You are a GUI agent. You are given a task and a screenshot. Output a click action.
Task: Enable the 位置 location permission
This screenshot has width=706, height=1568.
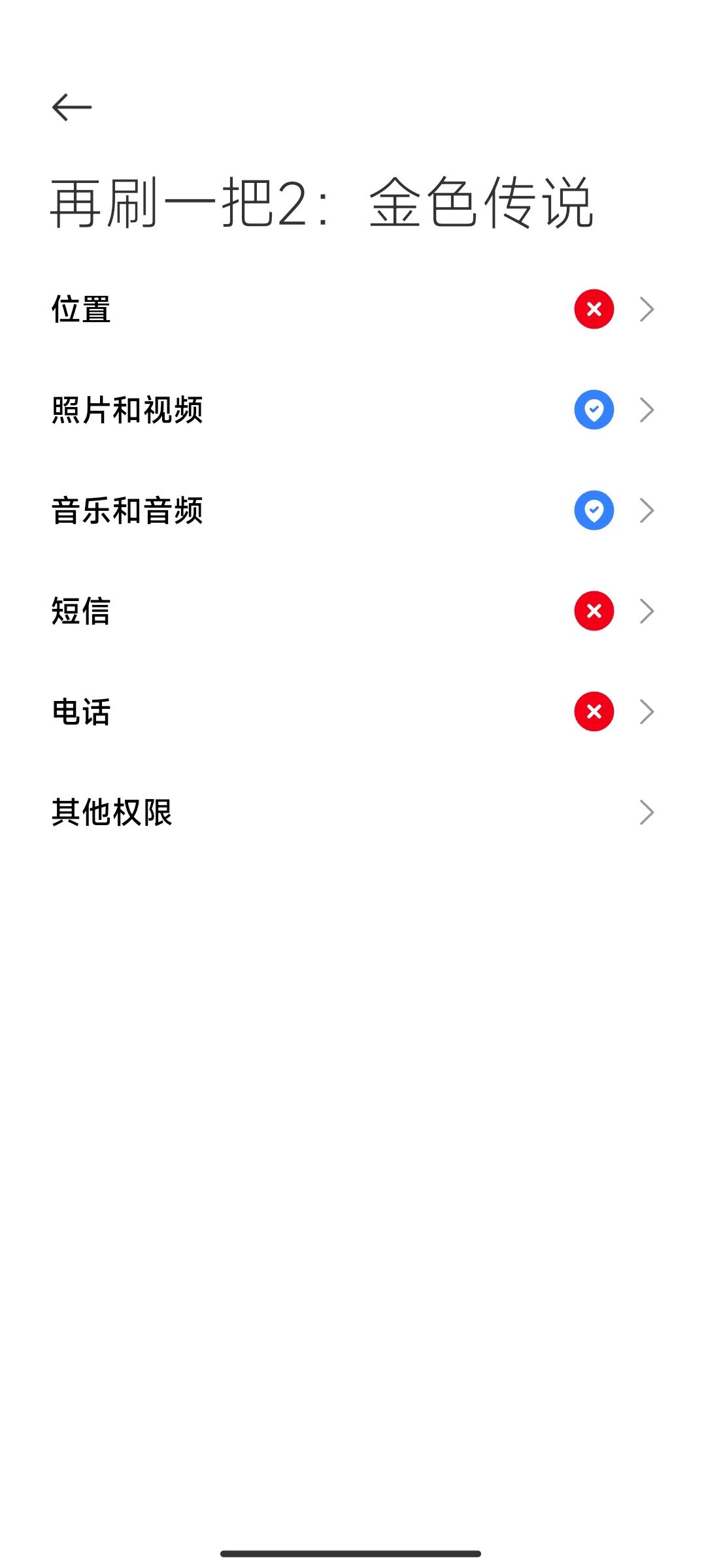click(353, 310)
